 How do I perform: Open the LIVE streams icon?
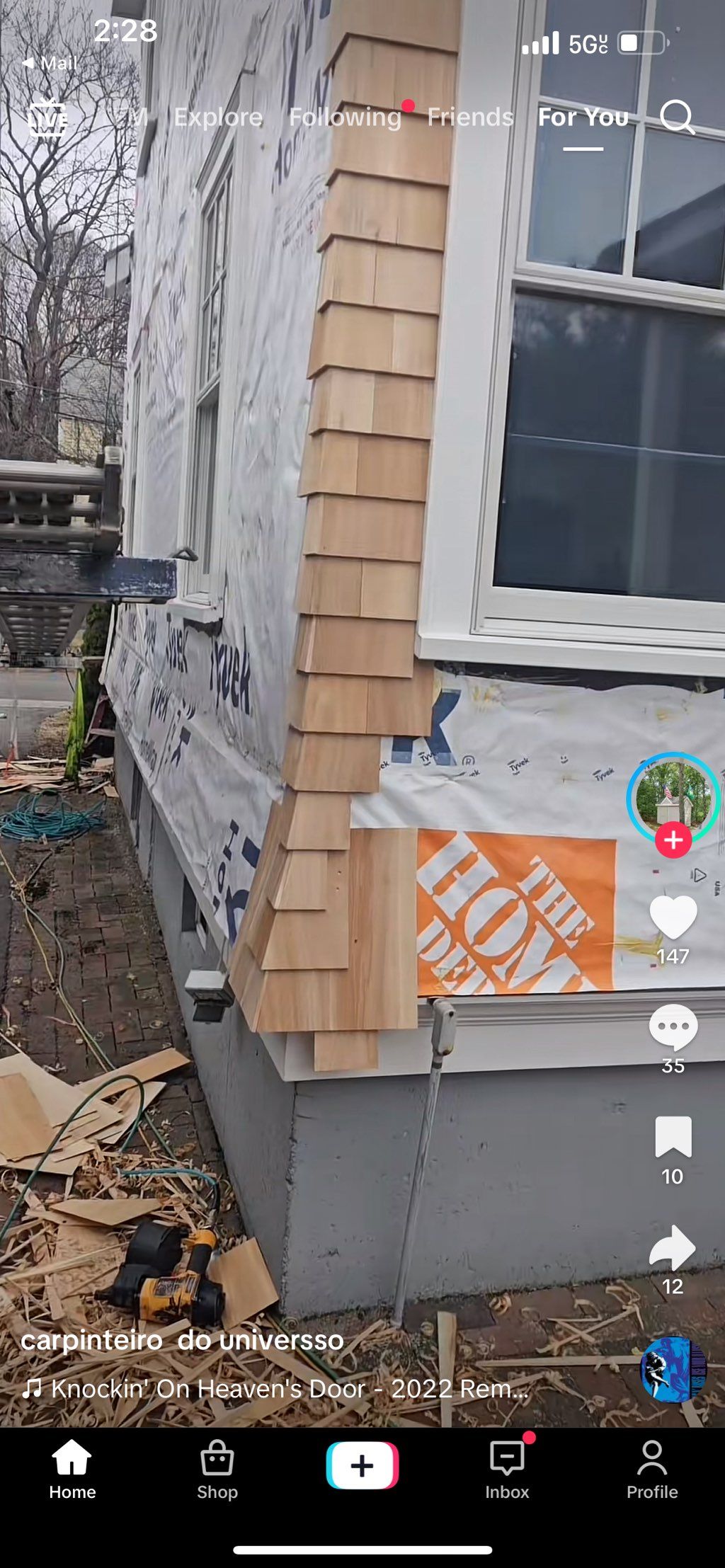click(47, 118)
